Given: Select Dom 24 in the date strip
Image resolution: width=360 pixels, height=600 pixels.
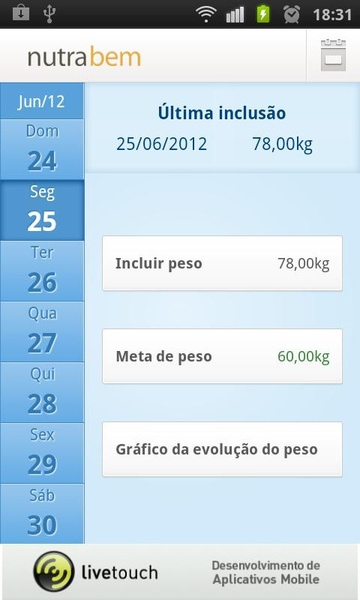Looking at the screenshot, I should coord(41,149).
